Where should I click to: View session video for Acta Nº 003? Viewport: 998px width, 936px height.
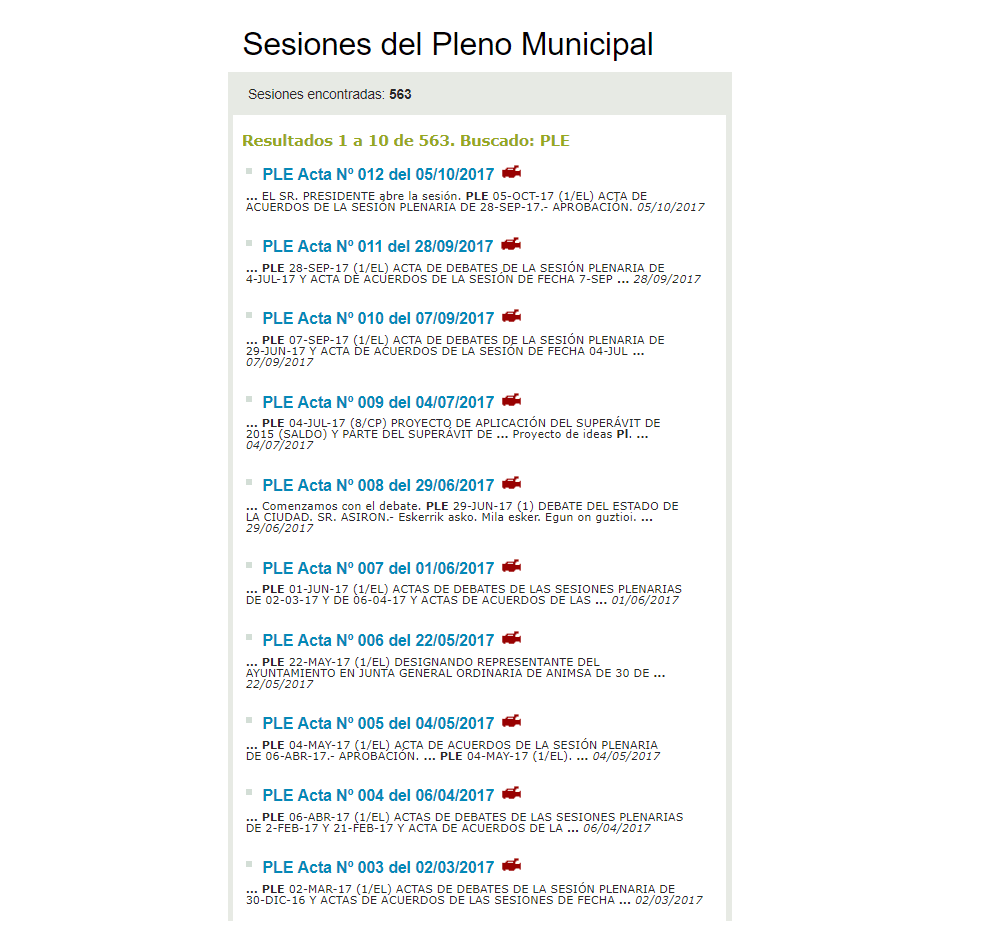tap(511, 865)
